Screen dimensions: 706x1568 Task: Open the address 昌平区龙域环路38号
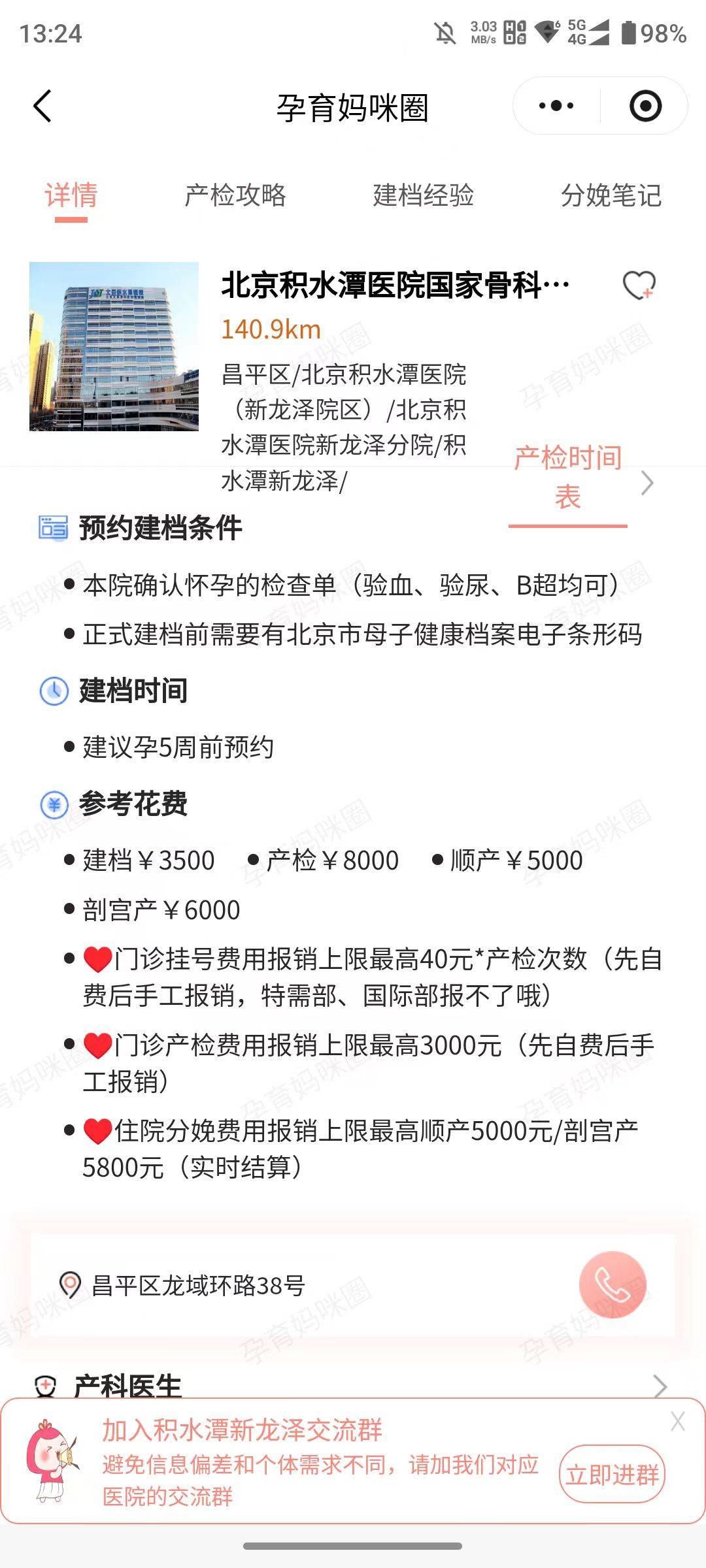(198, 1285)
